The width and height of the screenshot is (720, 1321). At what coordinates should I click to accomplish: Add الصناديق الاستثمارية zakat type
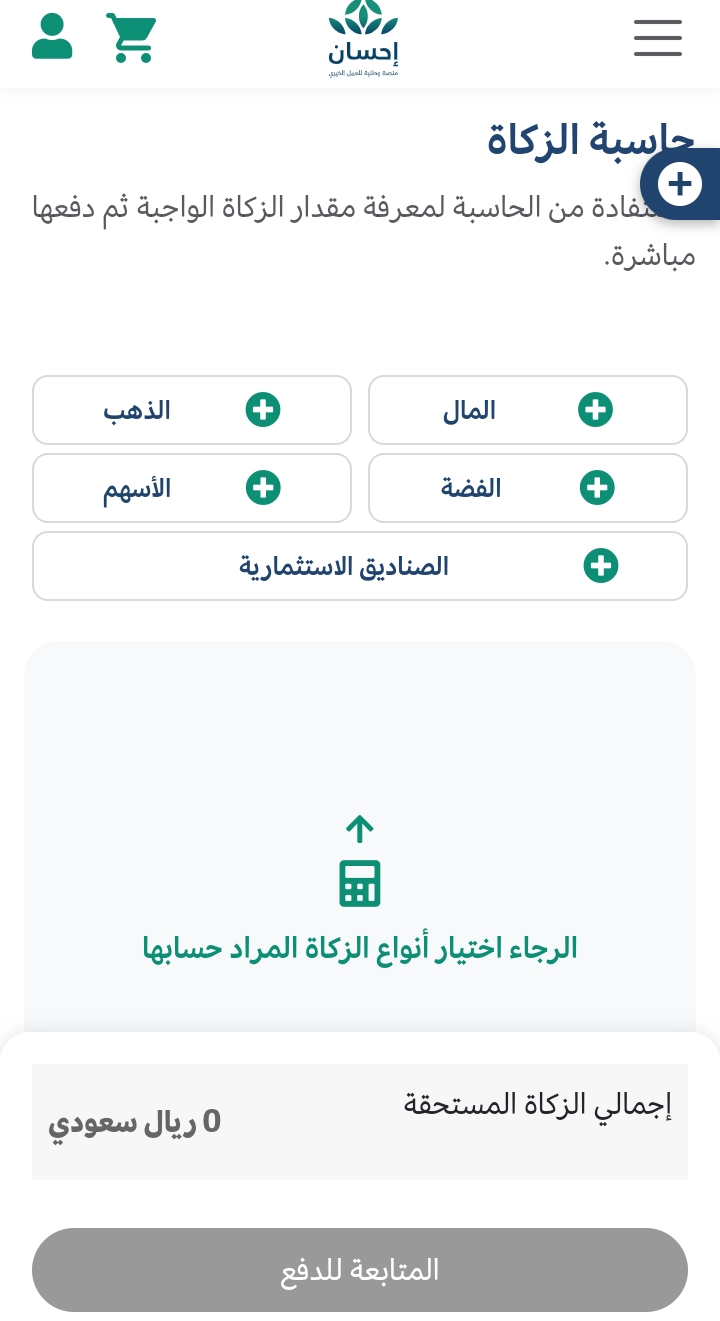pyautogui.click(x=360, y=566)
